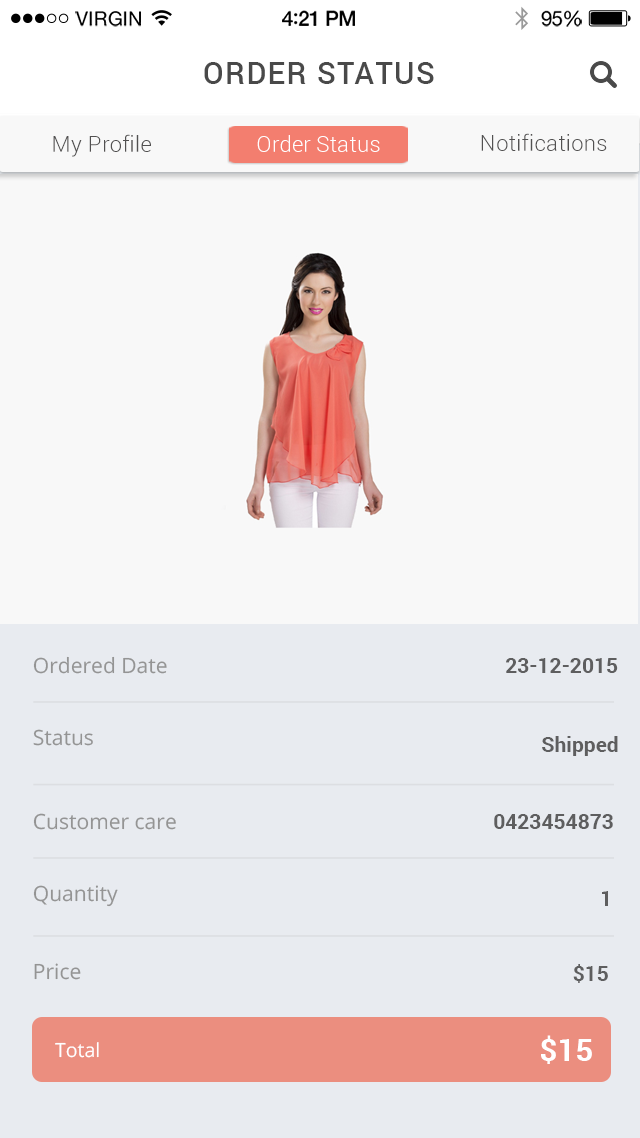Go to the Notifications tab
This screenshot has width=640, height=1138.
543,144
